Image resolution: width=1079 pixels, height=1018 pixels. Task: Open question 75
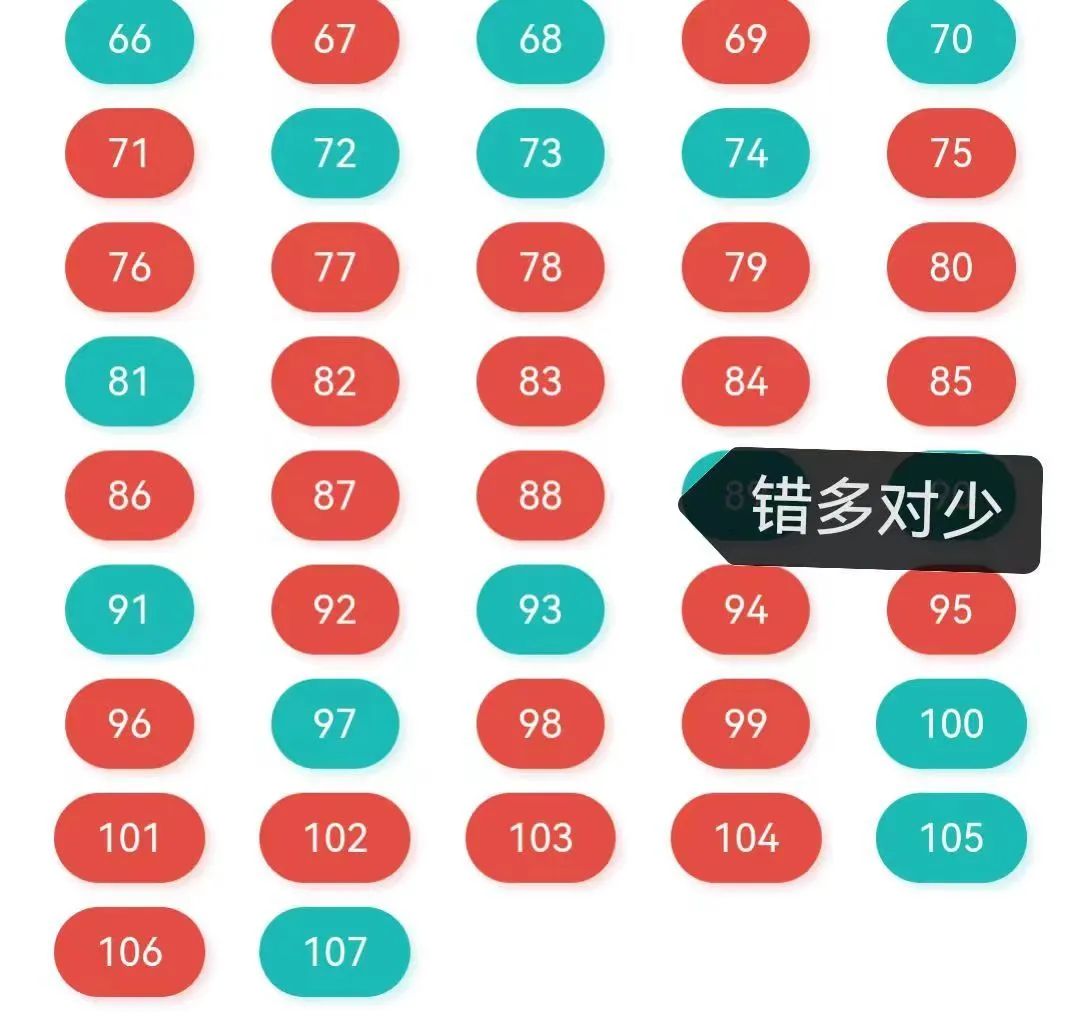click(x=951, y=153)
